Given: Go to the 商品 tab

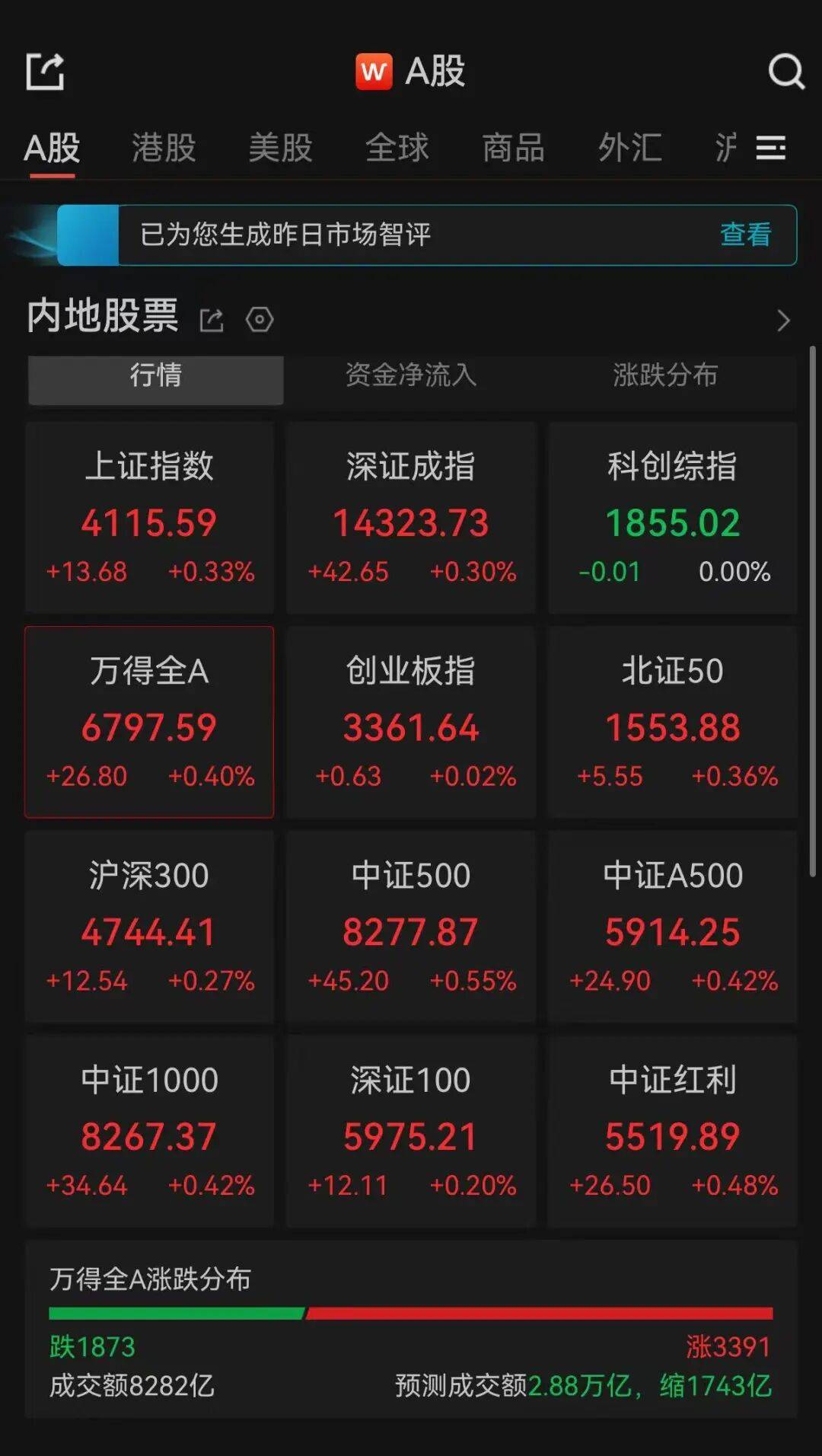Looking at the screenshot, I should pyautogui.click(x=514, y=148).
